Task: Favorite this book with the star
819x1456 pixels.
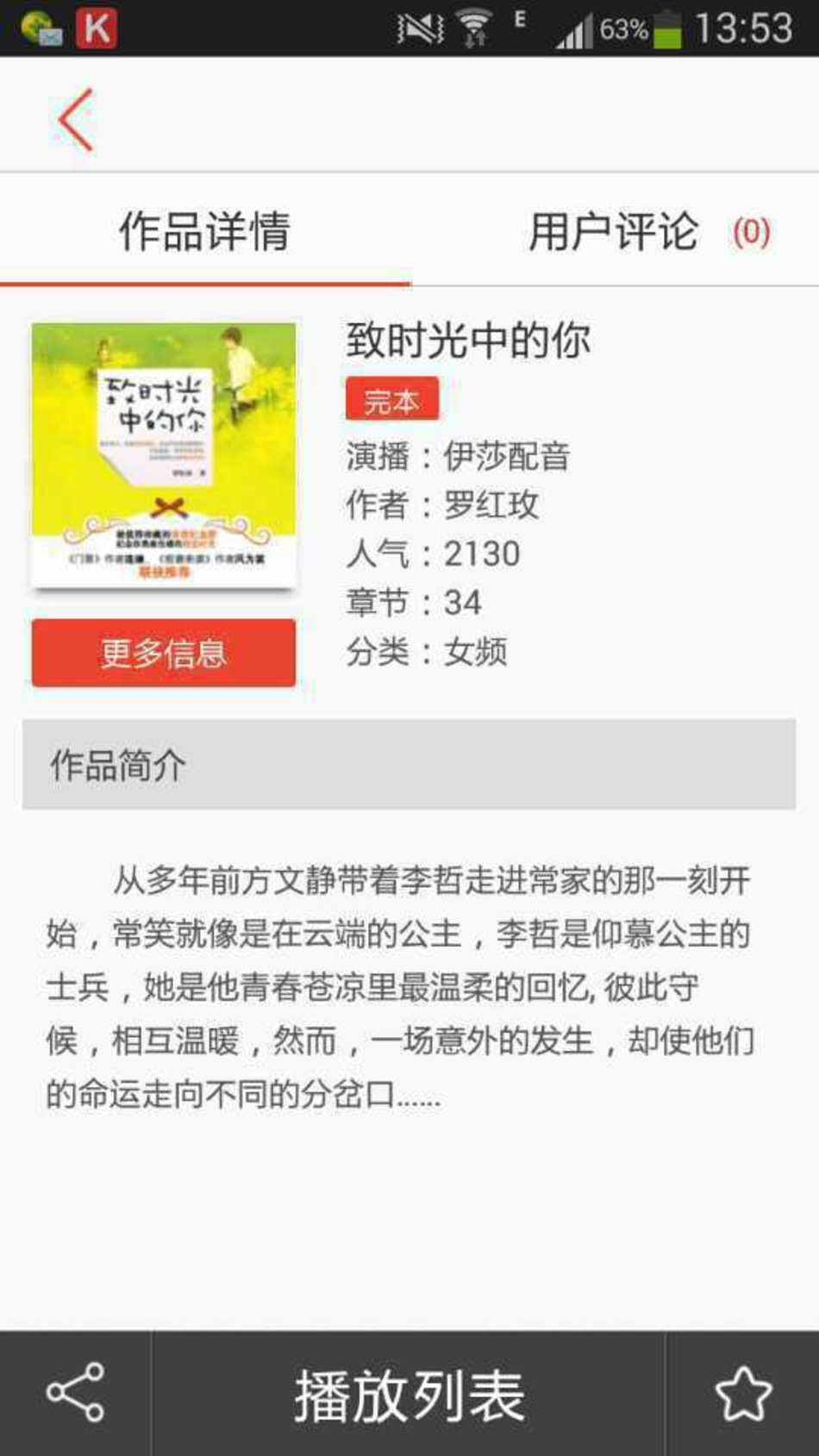Action: tap(742, 1393)
